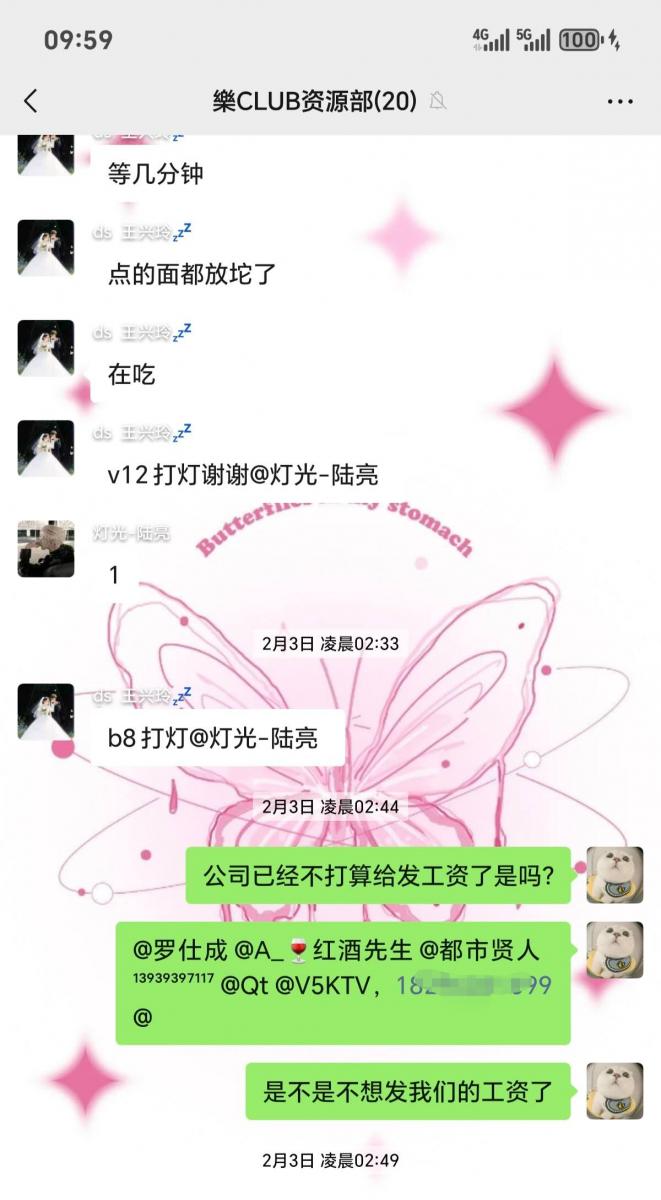Screen dimensions: 661x1200
Task: Tap avatar beside "b8 打灯@灯光-陆亮" message
Action: coord(46,712)
